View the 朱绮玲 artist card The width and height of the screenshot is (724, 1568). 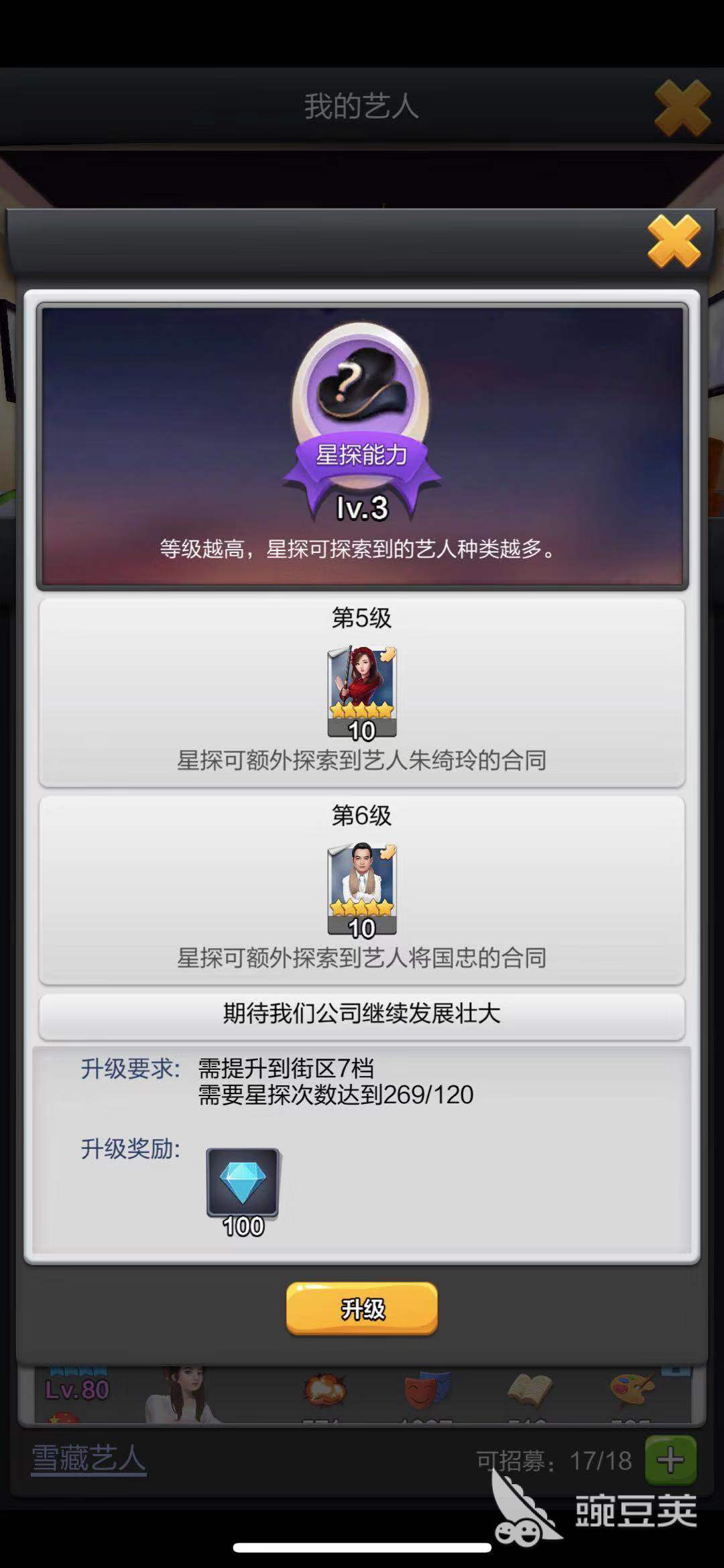click(362, 692)
